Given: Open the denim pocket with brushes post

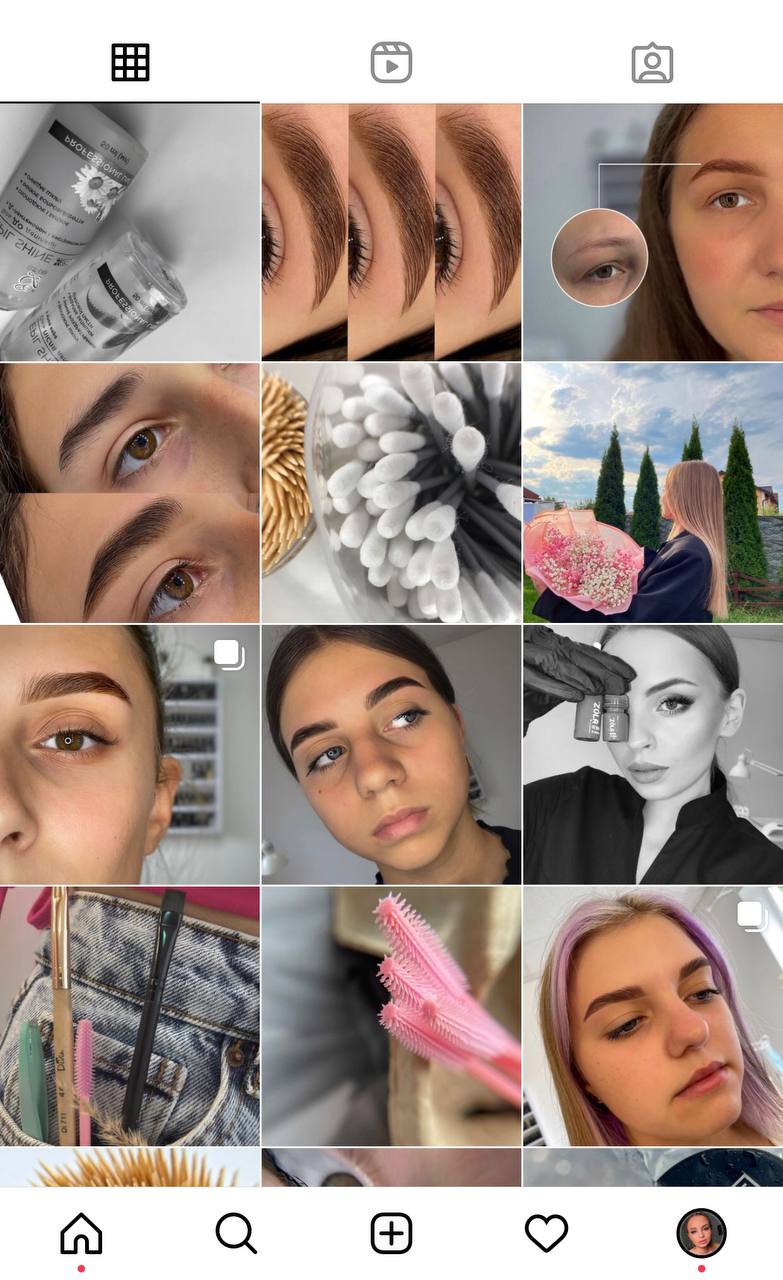Looking at the screenshot, I should click(x=130, y=1016).
